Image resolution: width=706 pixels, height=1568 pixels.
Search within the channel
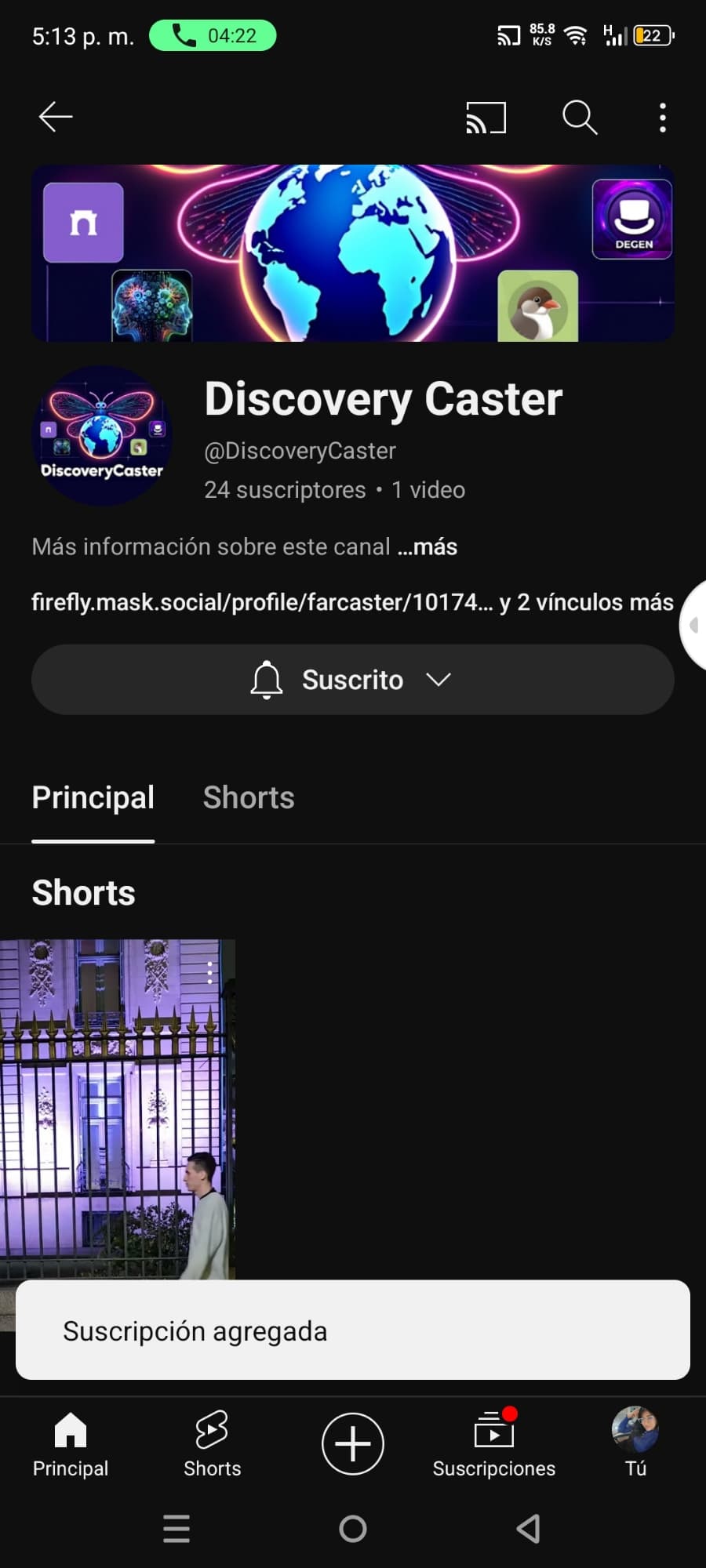(x=580, y=118)
